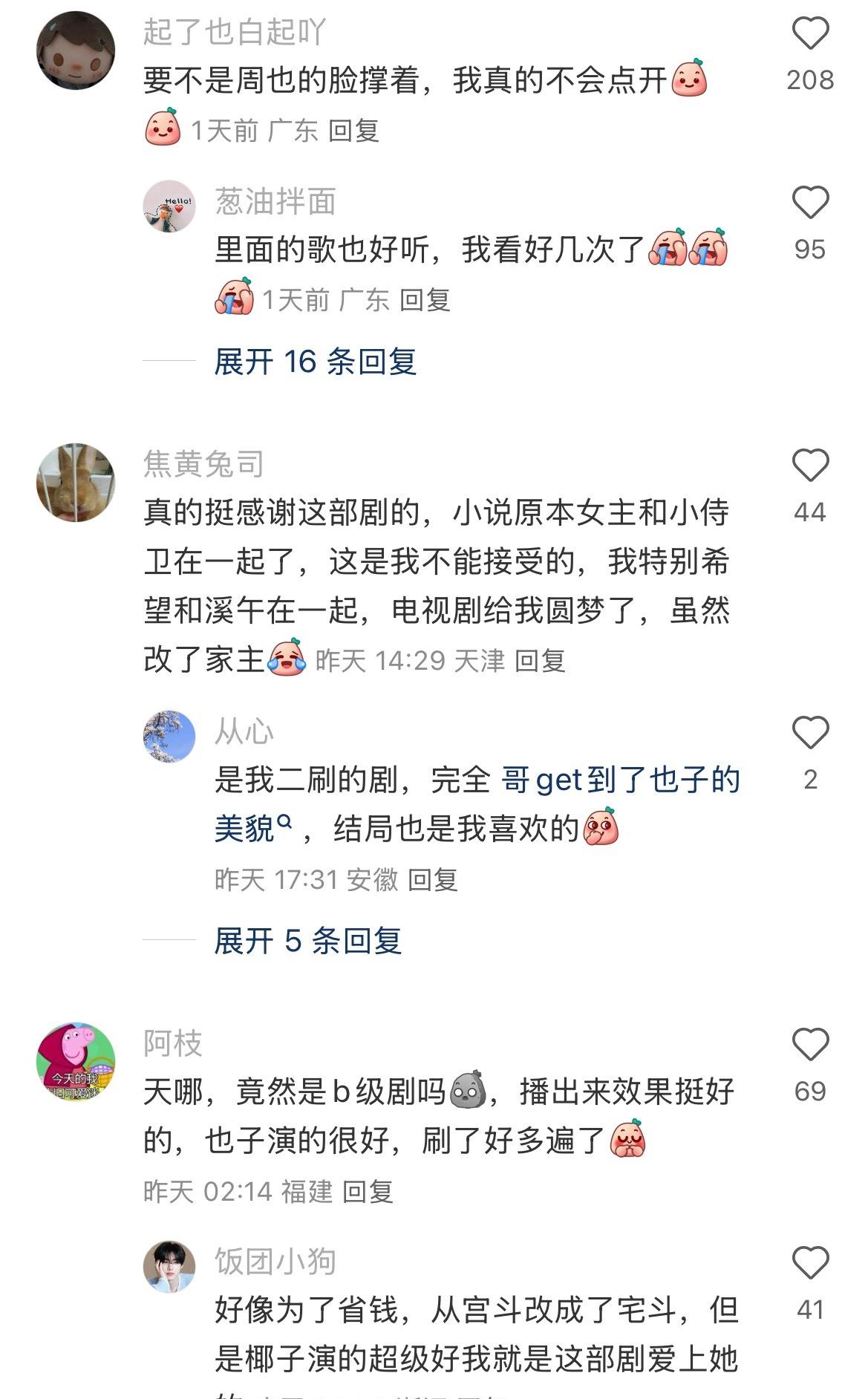This screenshot has height=1399, width=868.
Task: Open 饭团小狗's avatar
Action: click(169, 1266)
